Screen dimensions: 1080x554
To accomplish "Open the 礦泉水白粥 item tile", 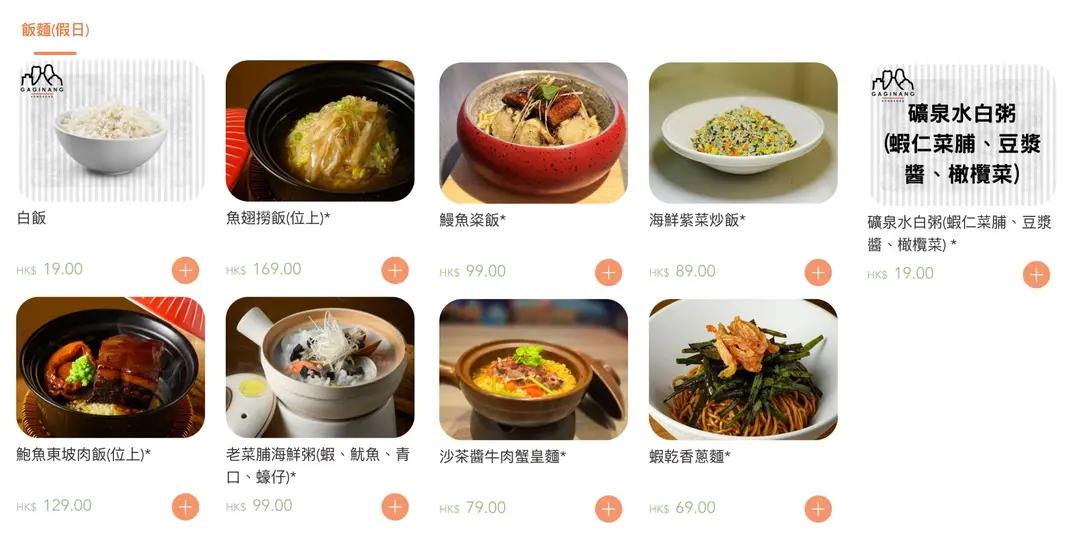I will click(x=962, y=135).
